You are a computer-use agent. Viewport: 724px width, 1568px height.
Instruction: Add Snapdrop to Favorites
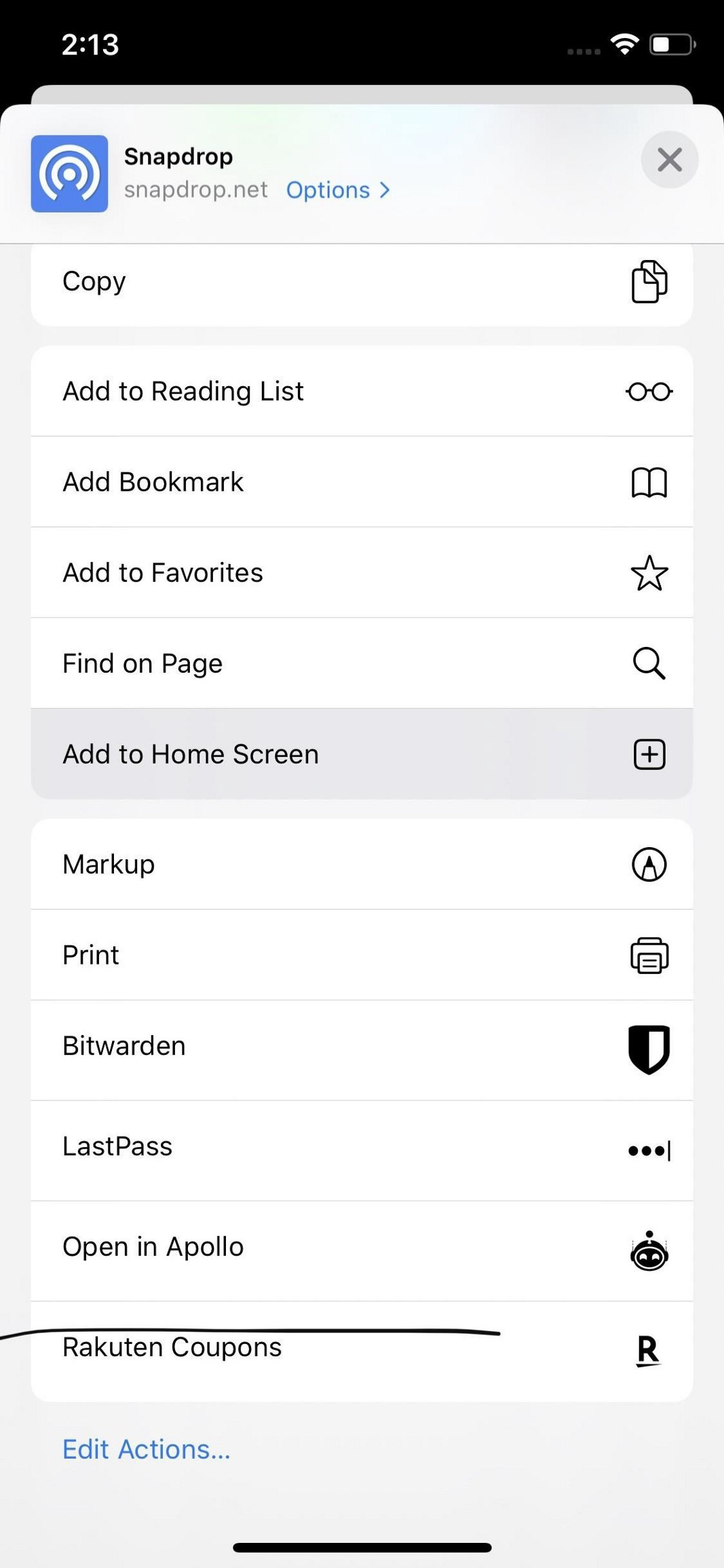[x=362, y=573]
